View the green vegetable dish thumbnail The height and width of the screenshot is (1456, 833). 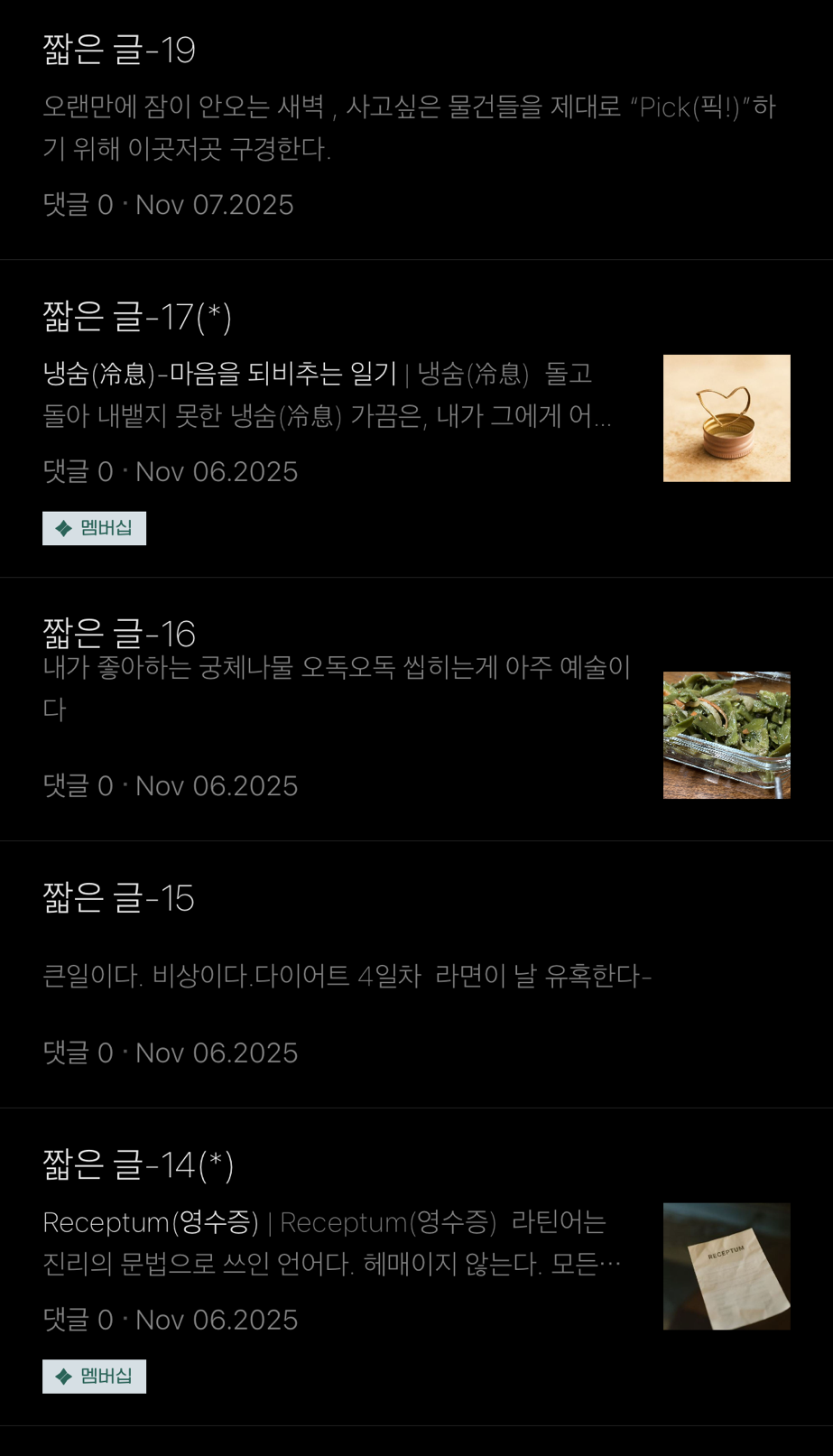tap(727, 735)
